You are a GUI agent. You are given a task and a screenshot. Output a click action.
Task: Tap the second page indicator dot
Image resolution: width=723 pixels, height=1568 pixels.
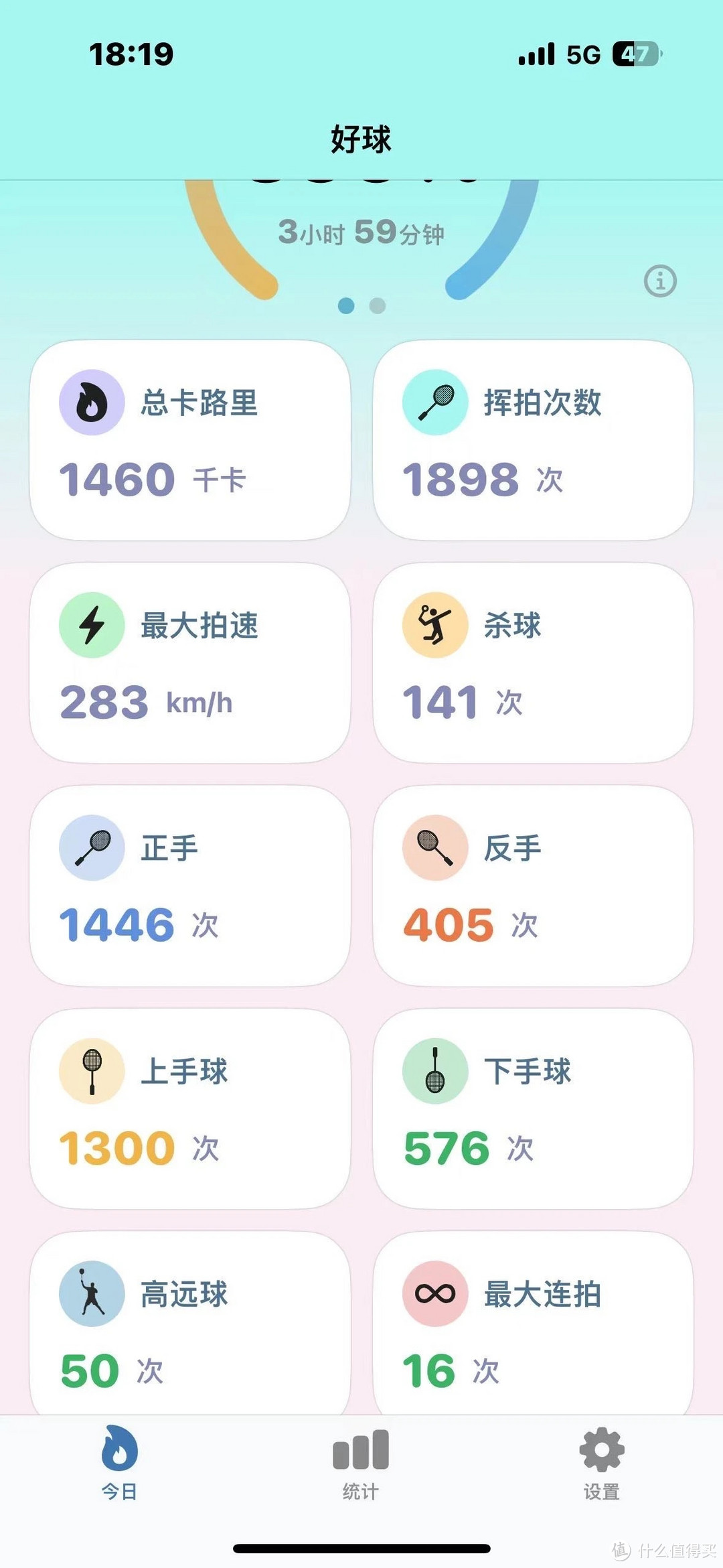tap(378, 305)
